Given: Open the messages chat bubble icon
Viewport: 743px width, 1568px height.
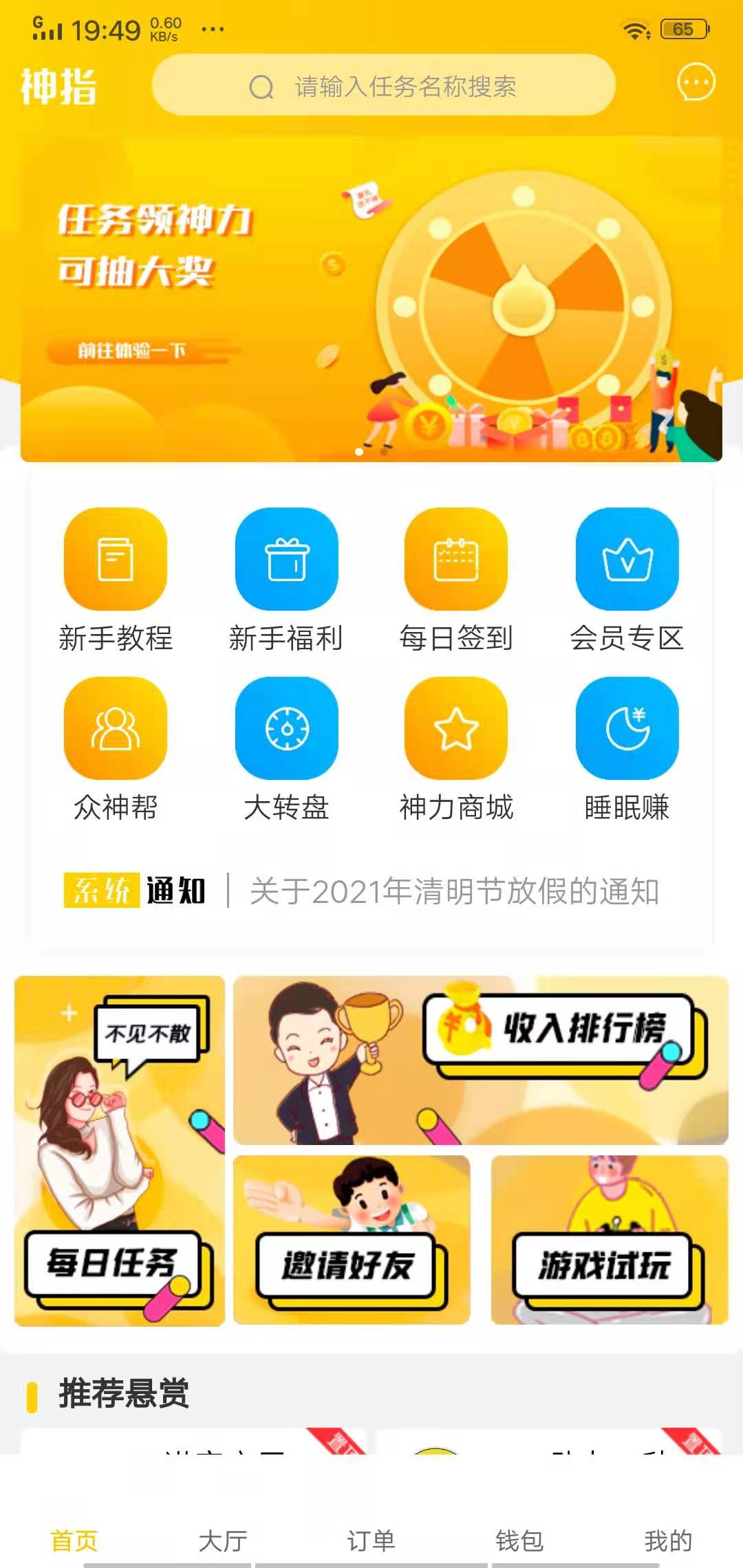Looking at the screenshot, I should coord(696,83).
